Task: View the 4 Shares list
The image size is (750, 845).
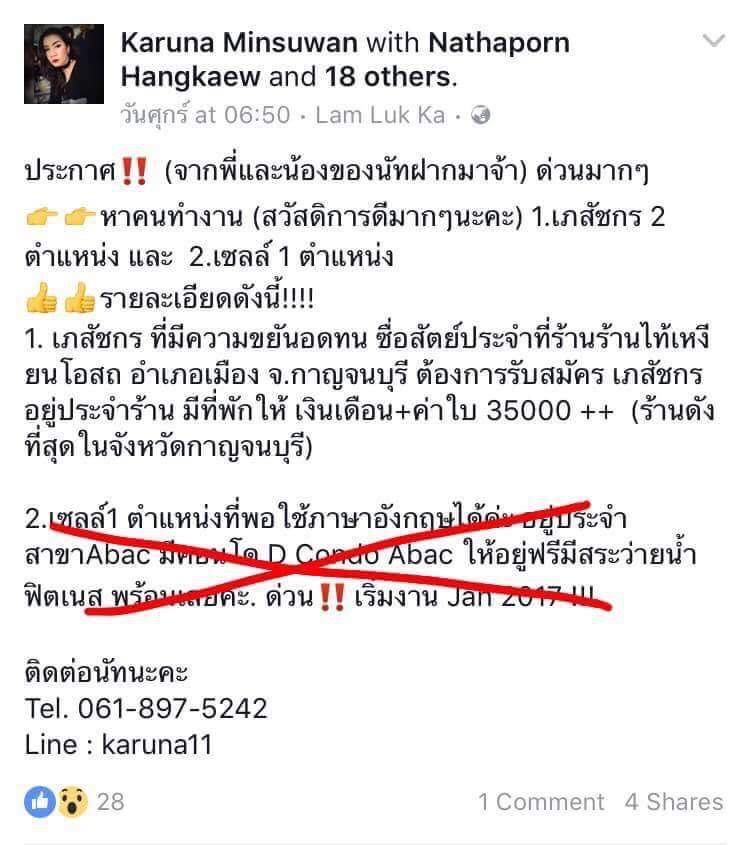Action: coord(674,802)
